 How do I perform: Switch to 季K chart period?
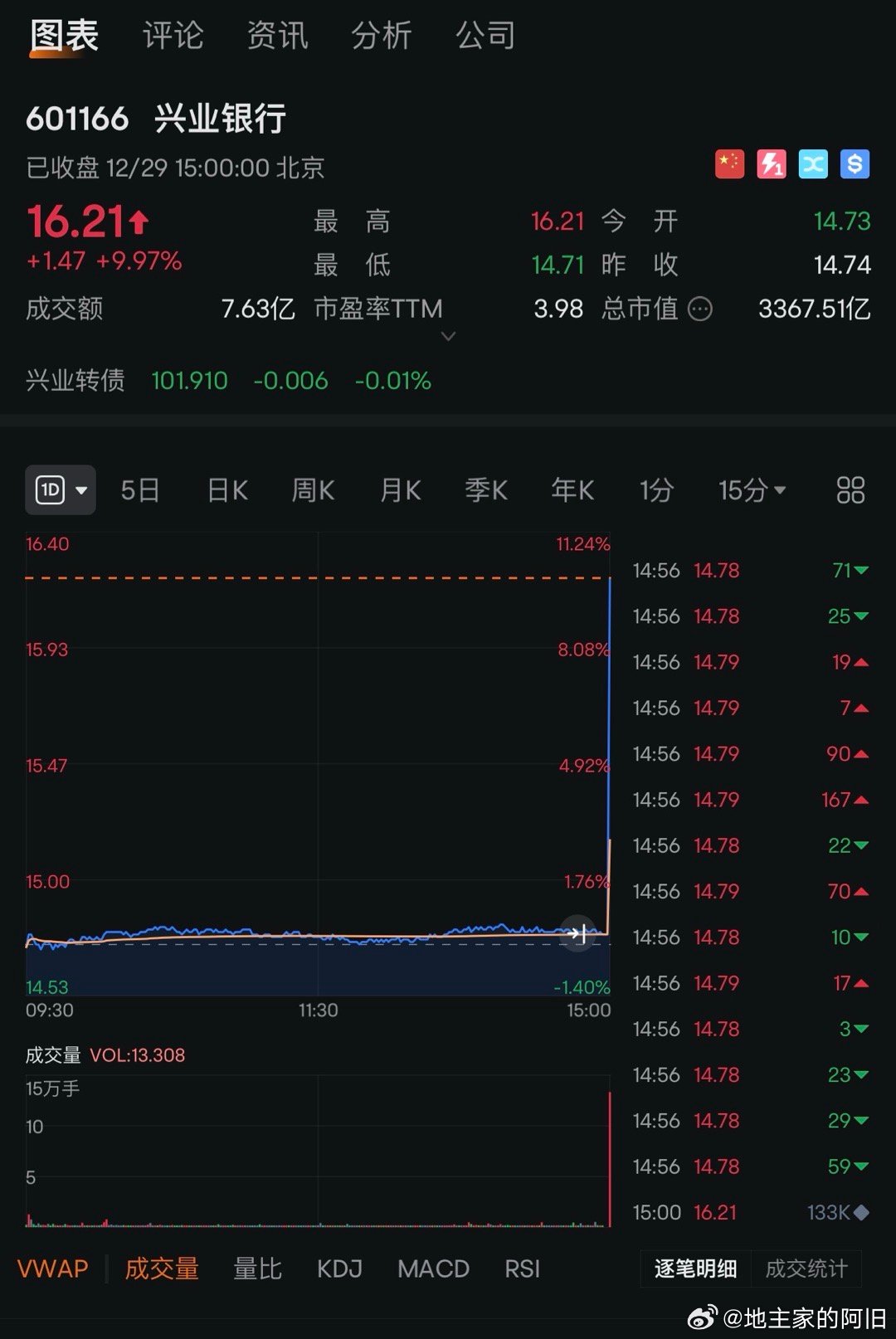[x=486, y=490]
